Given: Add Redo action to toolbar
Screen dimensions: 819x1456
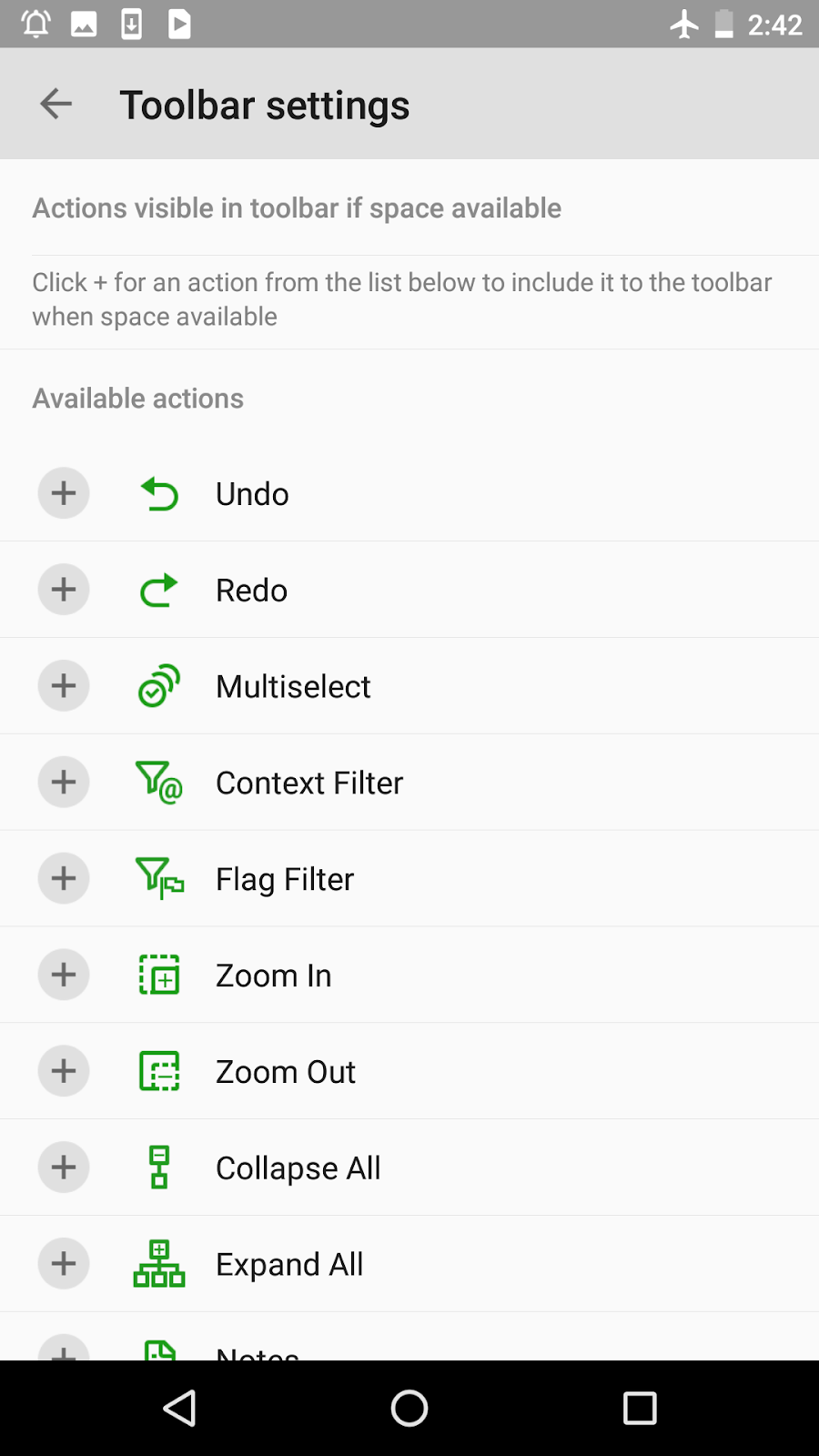Looking at the screenshot, I should tap(64, 590).
